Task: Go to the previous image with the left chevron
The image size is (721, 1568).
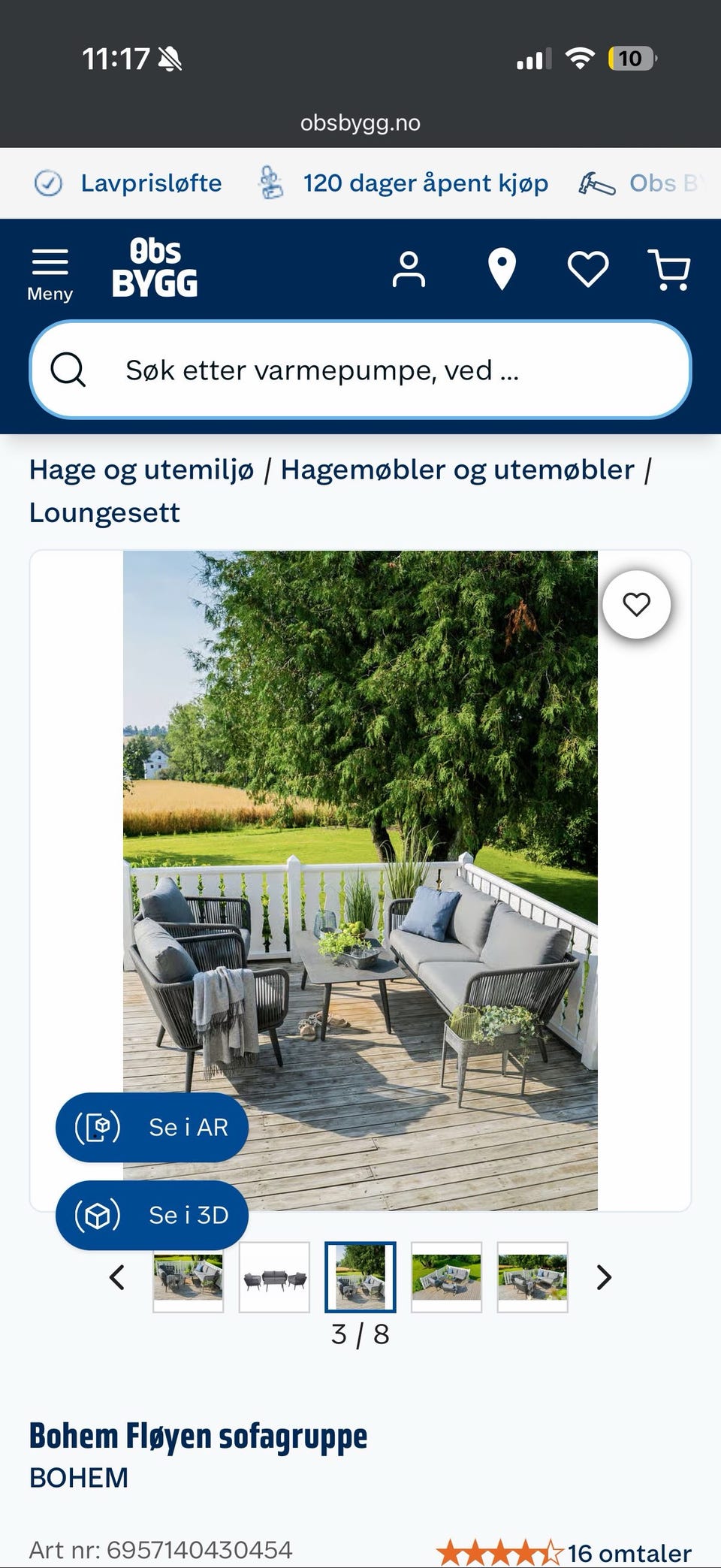Action: [x=117, y=1277]
